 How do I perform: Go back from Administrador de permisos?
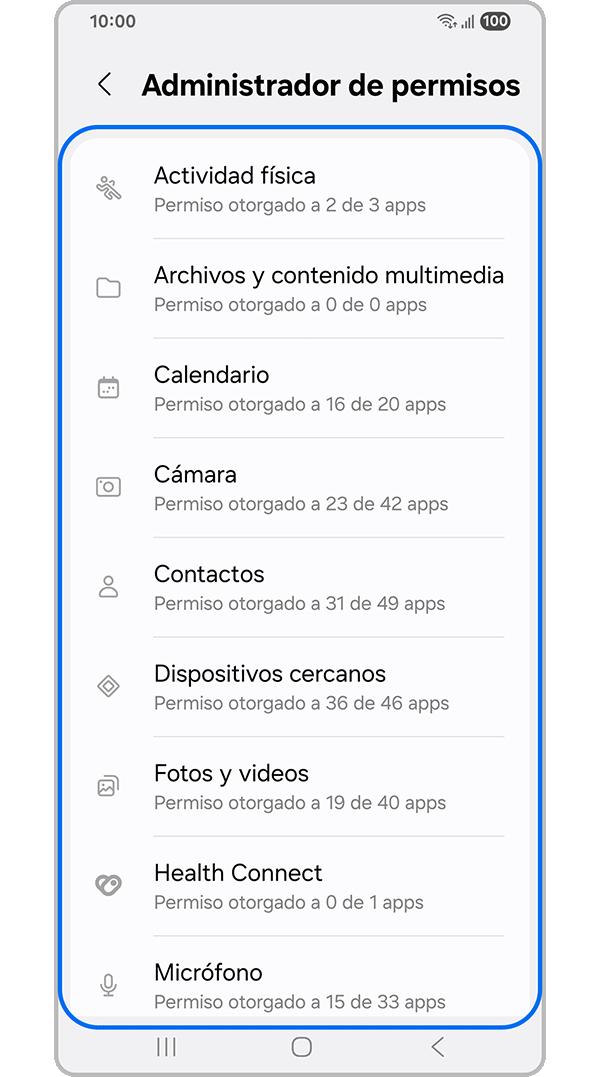pos(104,85)
